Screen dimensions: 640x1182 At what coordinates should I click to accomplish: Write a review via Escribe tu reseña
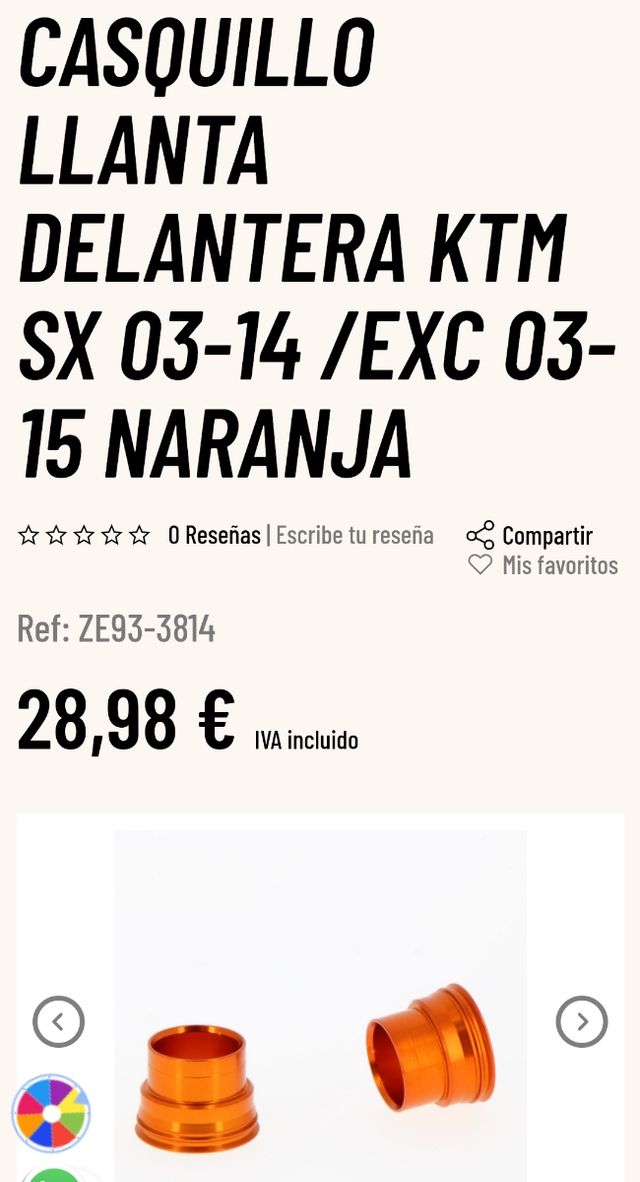[355, 535]
